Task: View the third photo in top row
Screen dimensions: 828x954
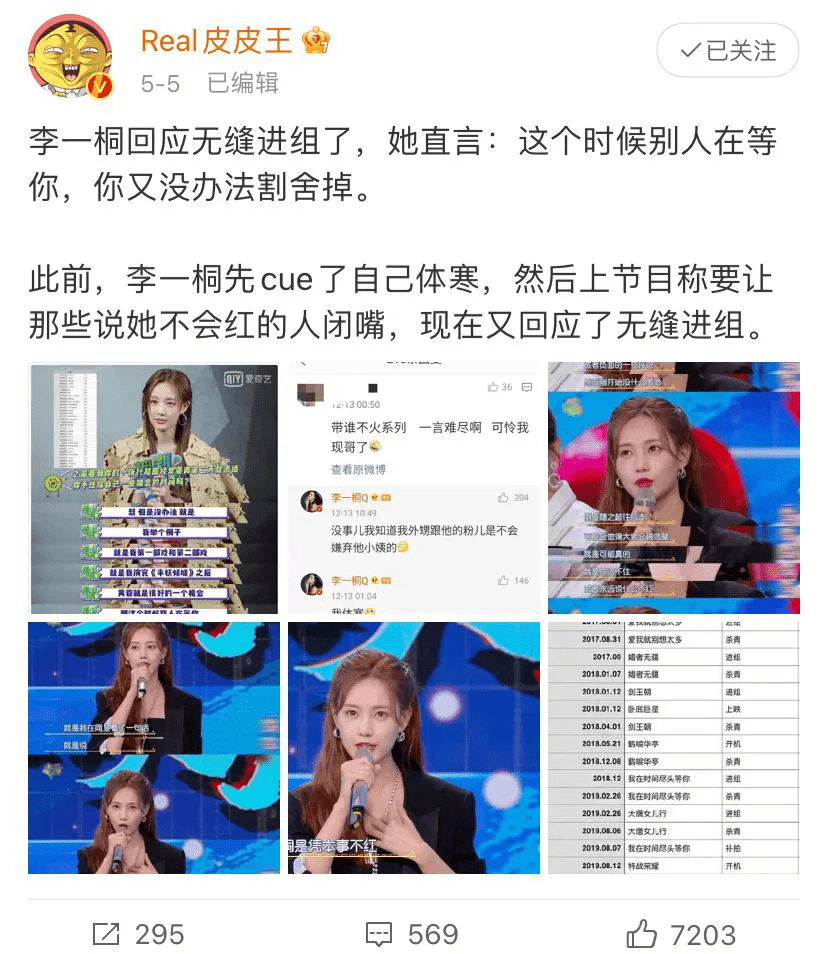Action: [x=673, y=487]
